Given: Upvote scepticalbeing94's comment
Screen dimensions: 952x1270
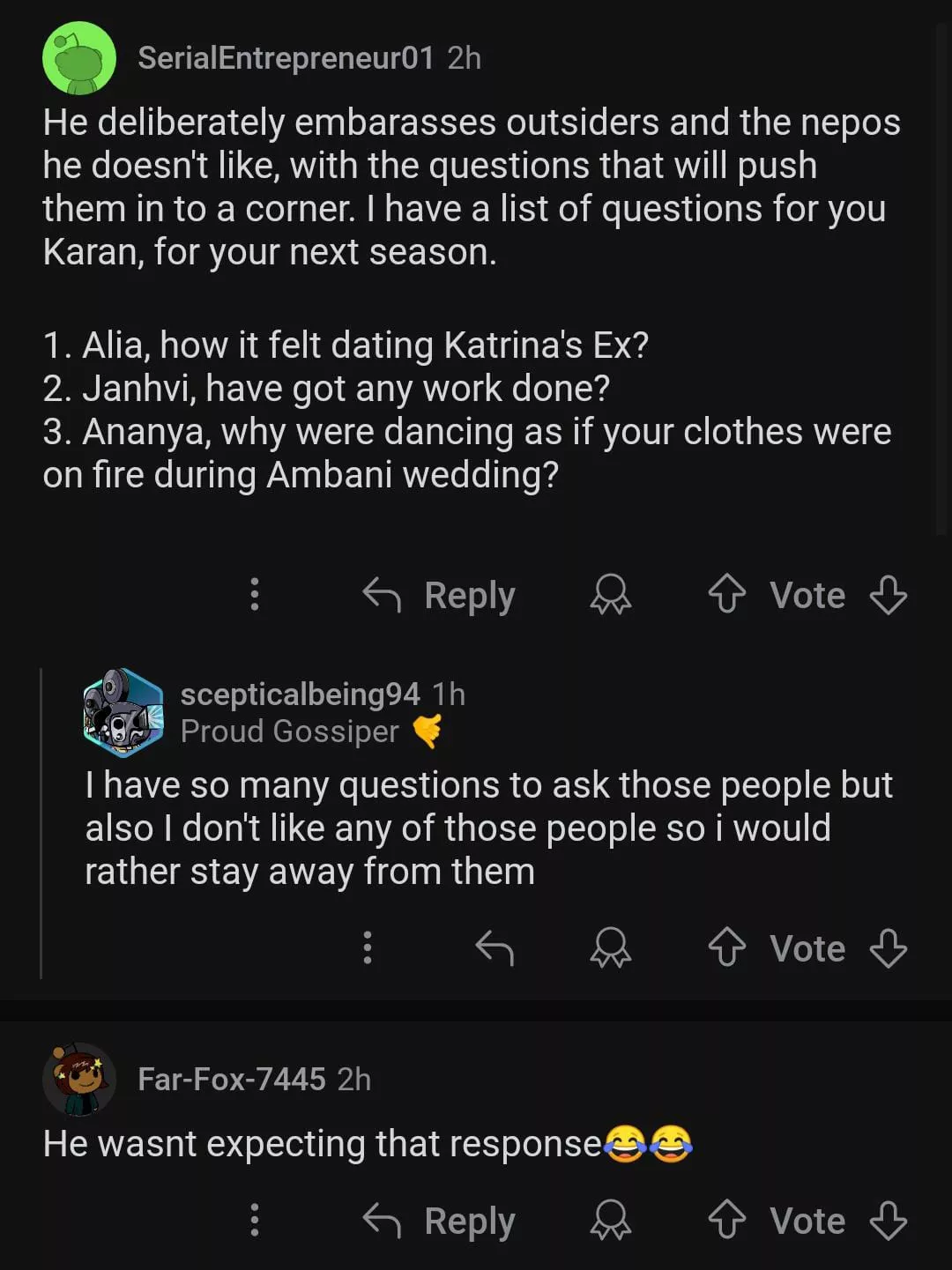Looking at the screenshot, I should (727, 948).
